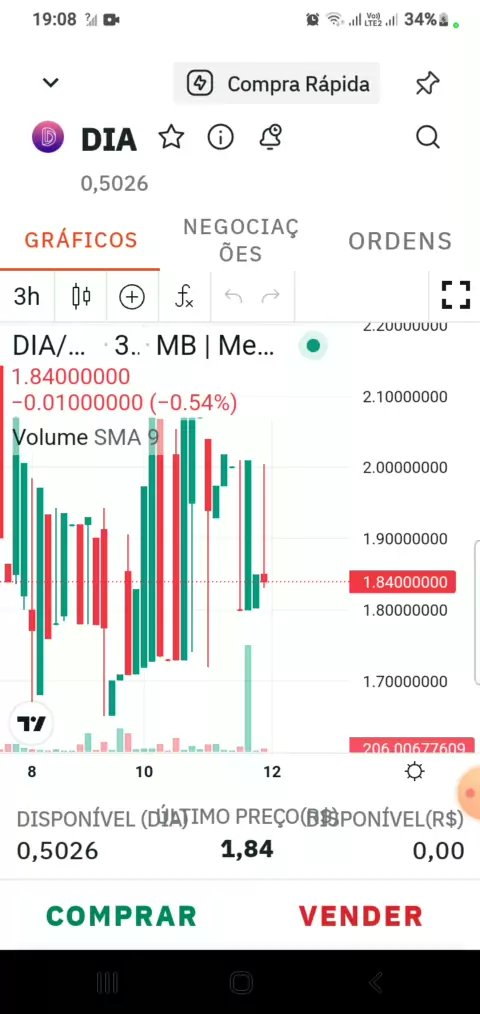
Task: Open the fx indicators menu
Action: [x=184, y=297]
